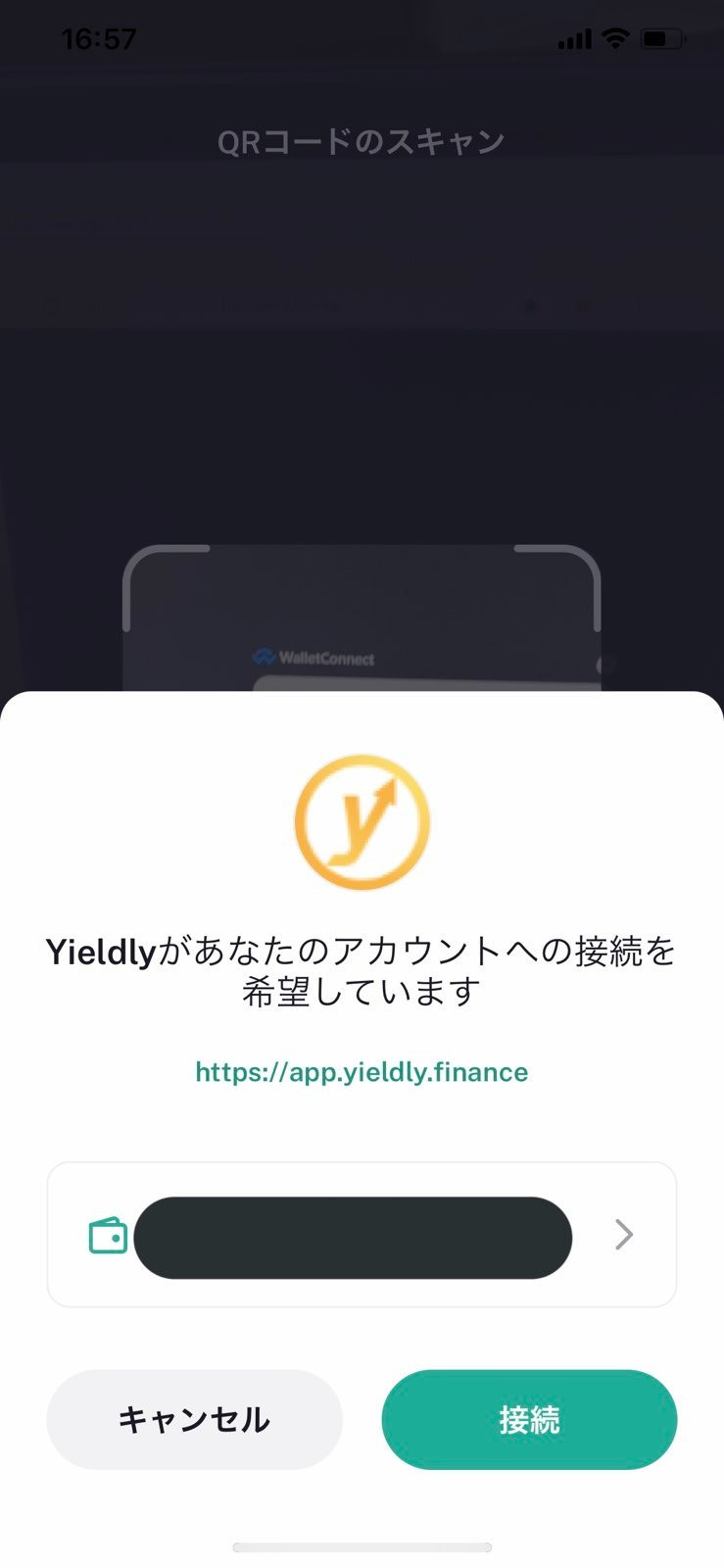The image size is (724, 1568).
Task: Open the https://app.yieldly.finance link
Action: coord(362,1072)
